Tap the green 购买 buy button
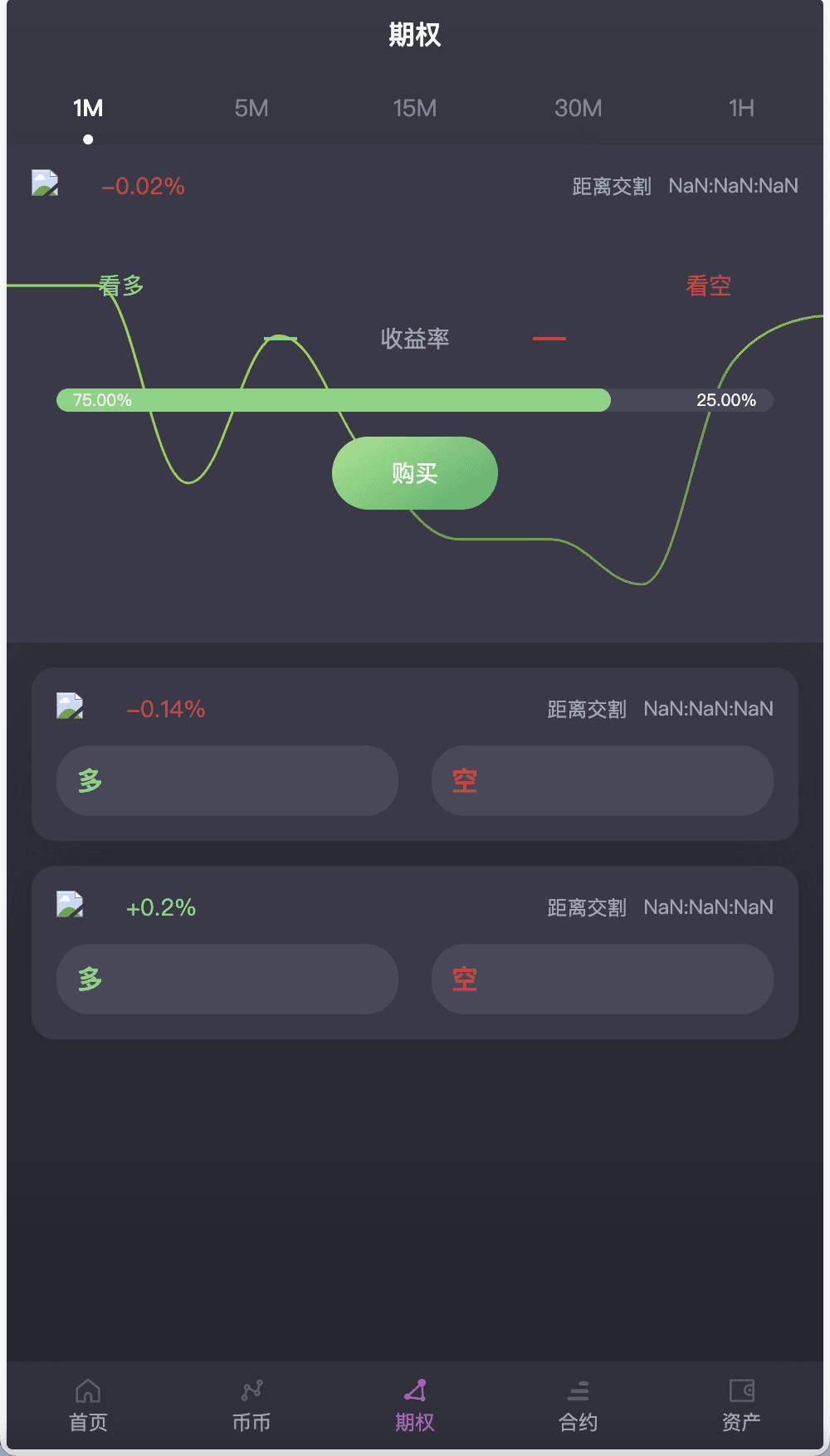830x1456 pixels. [x=414, y=473]
